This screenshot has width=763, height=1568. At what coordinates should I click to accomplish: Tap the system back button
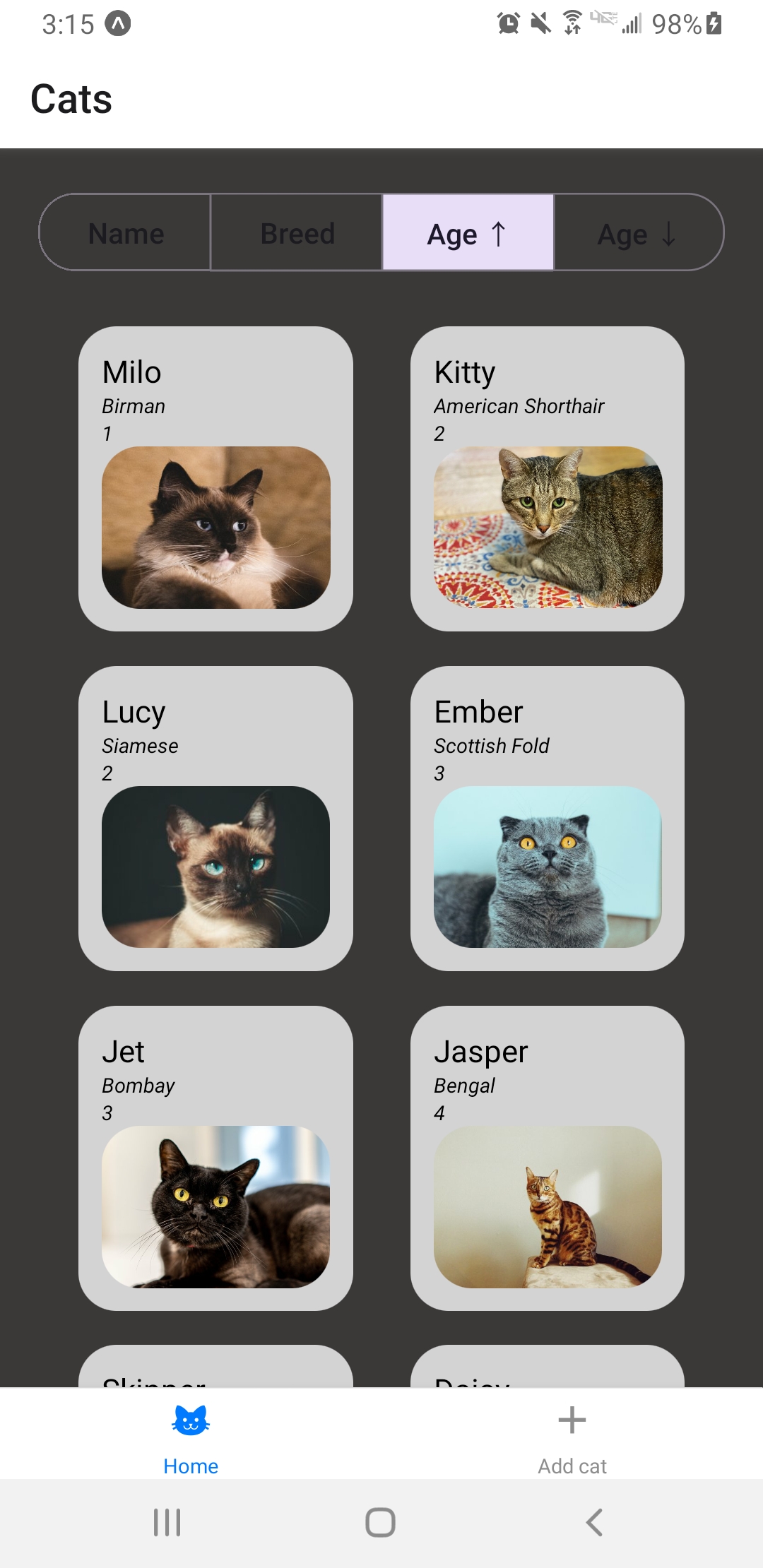[x=594, y=1522]
